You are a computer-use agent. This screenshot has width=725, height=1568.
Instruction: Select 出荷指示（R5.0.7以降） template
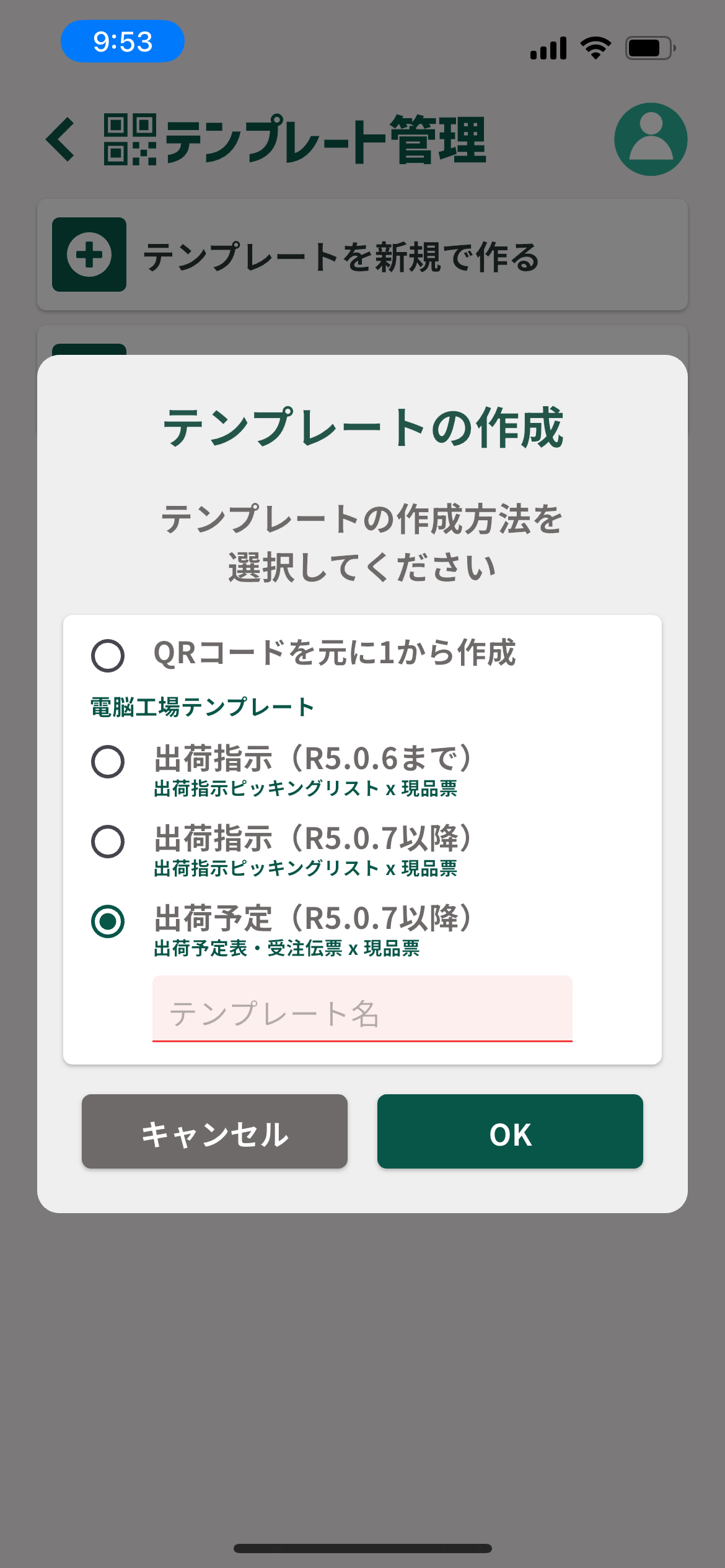108,842
